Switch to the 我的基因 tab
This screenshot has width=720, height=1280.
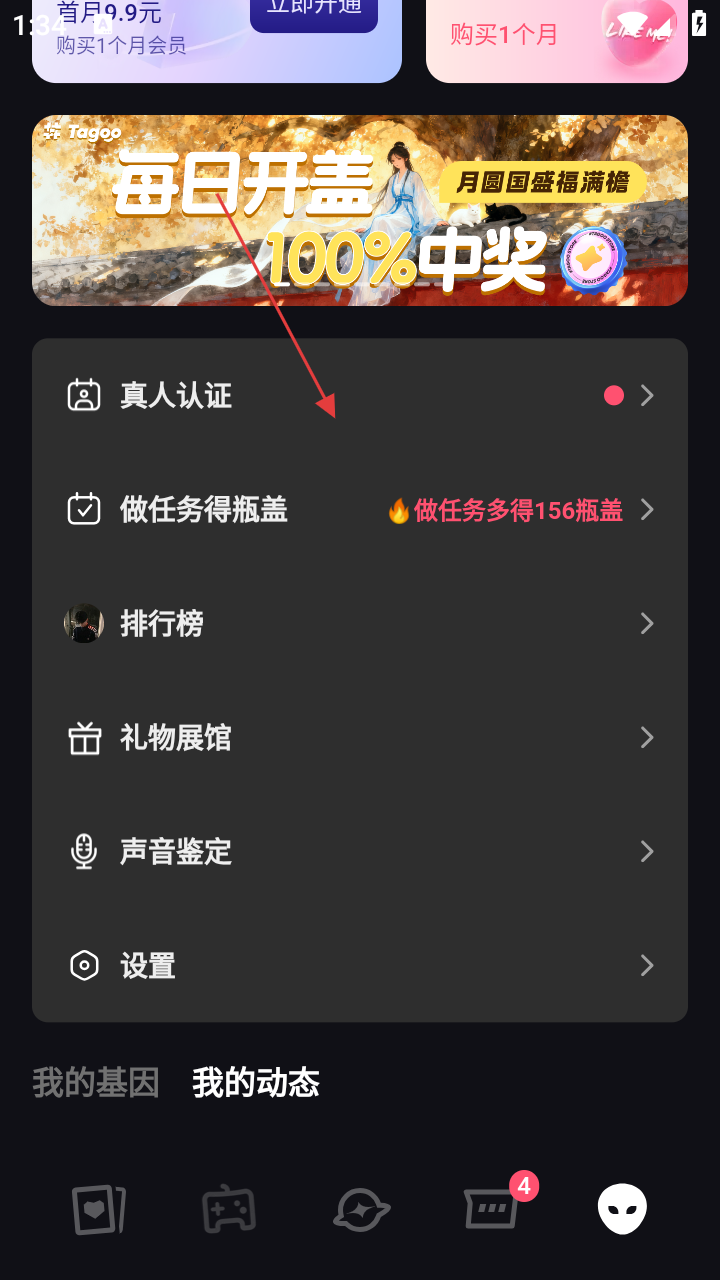tap(96, 1083)
